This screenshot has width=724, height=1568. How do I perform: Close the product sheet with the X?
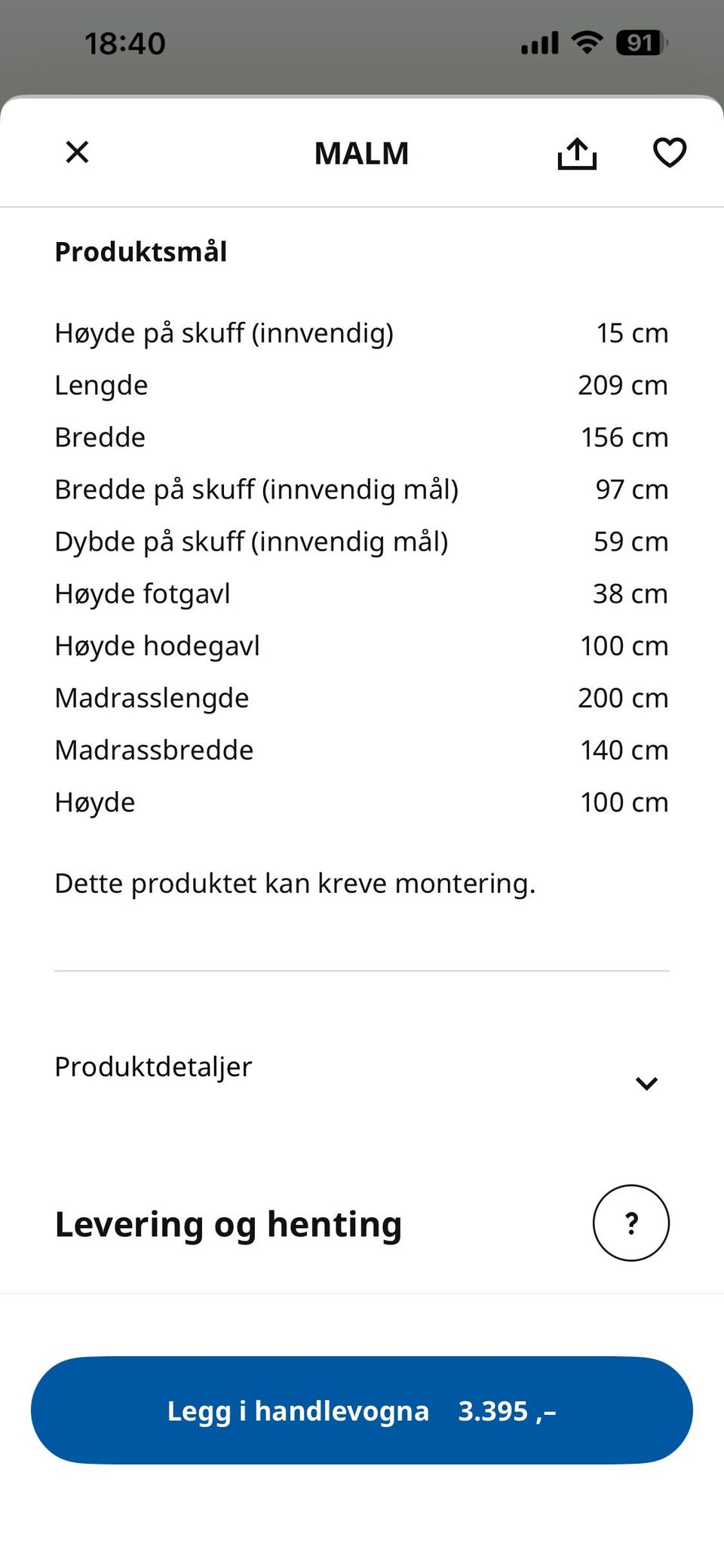[x=77, y=152]
